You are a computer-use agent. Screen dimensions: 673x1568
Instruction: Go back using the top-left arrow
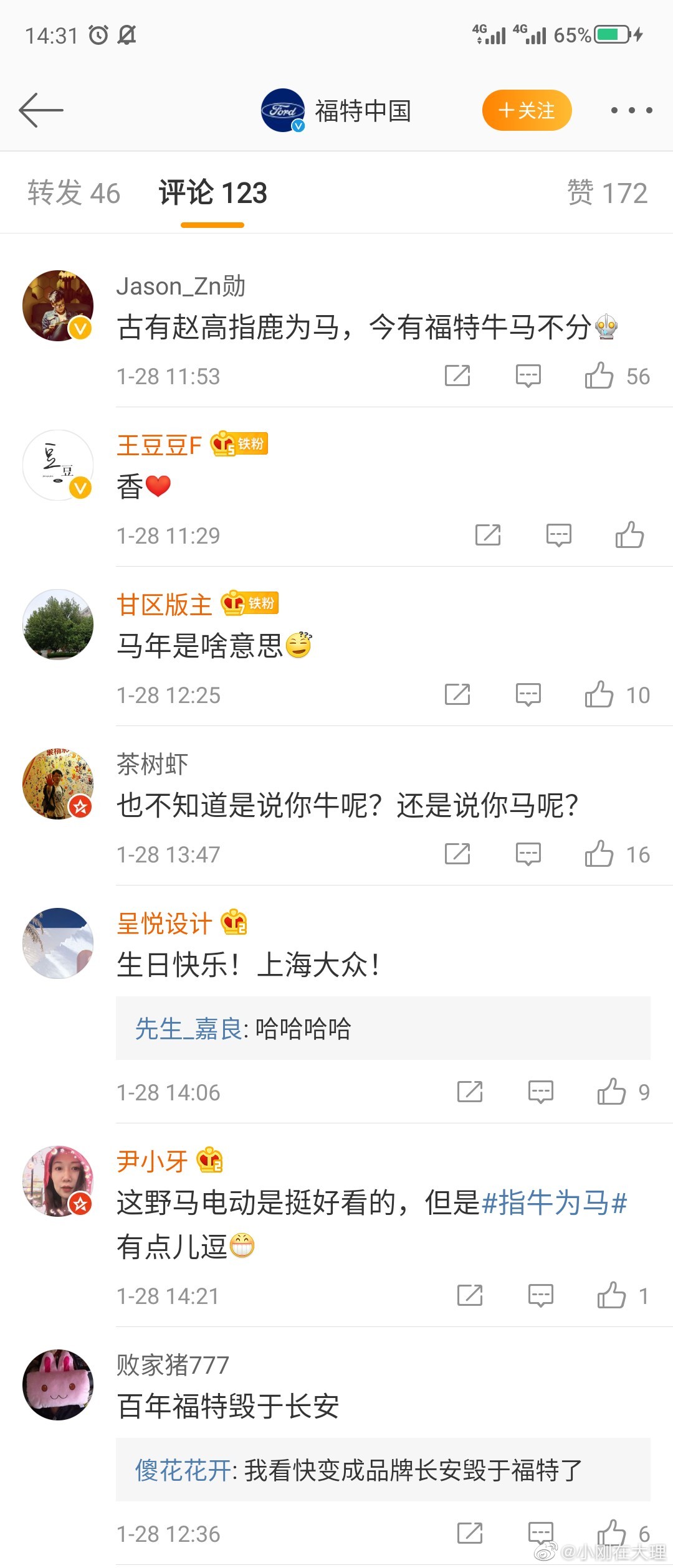click(x=41, y=110)
